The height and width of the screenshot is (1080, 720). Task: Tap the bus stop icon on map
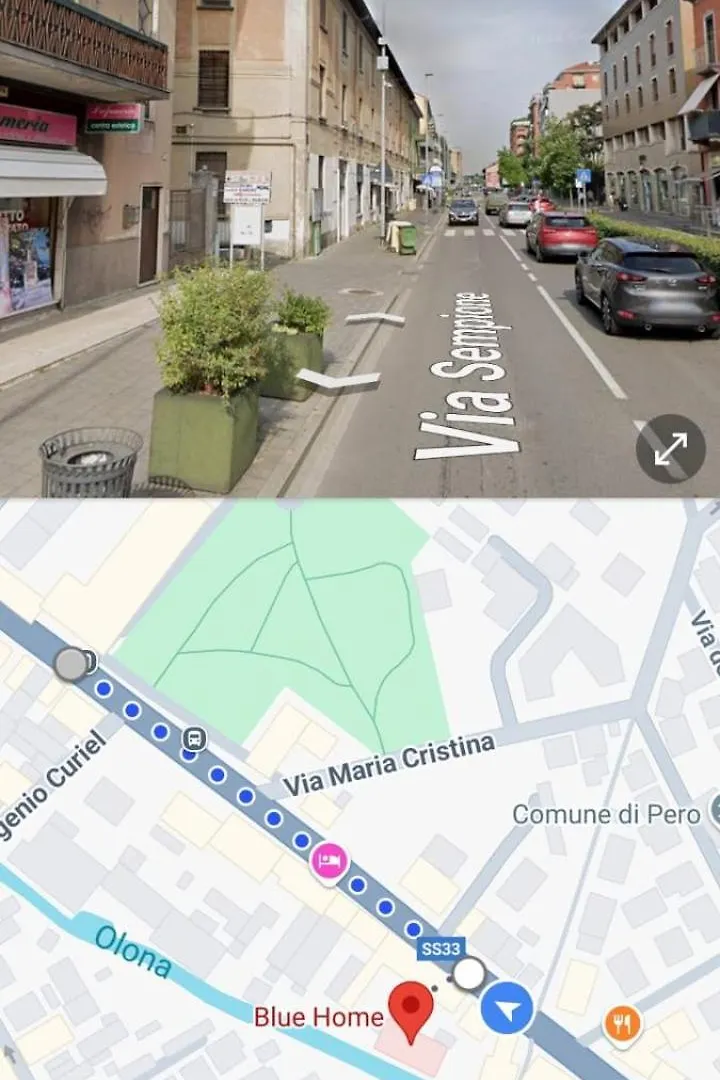tap(194, 739)
